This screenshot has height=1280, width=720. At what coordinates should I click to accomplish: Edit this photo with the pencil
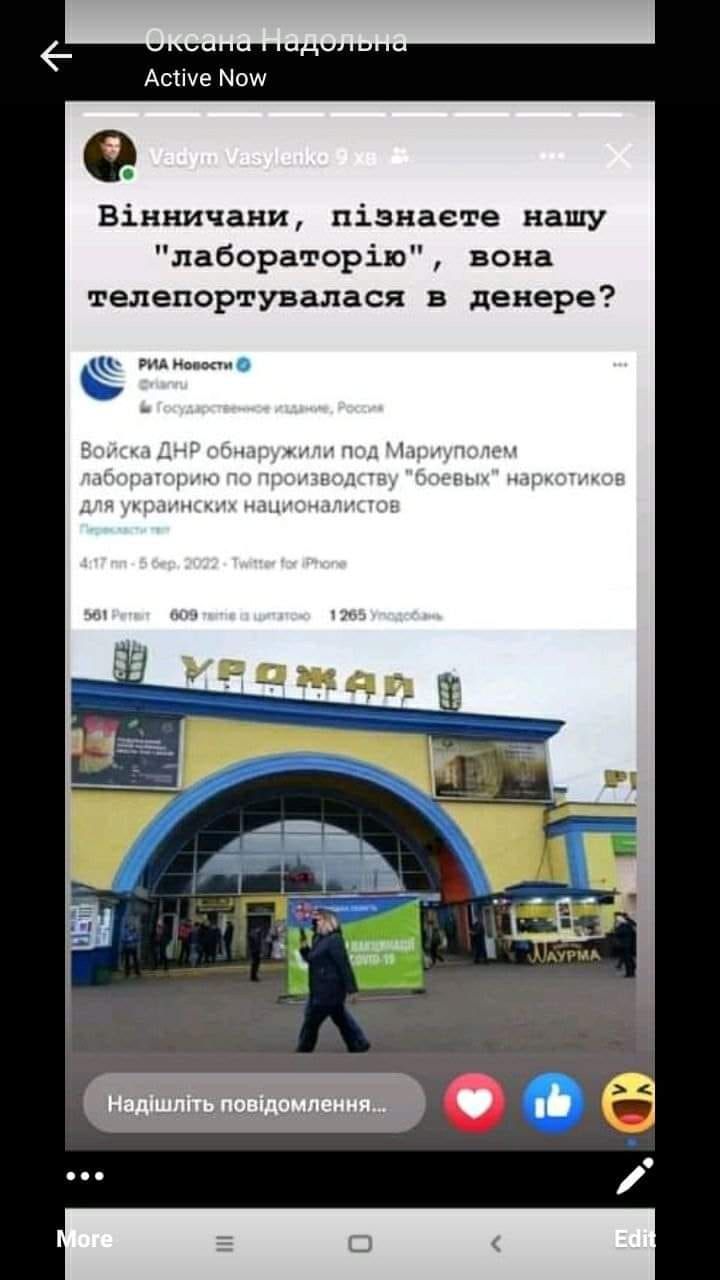pos(635,1177)
